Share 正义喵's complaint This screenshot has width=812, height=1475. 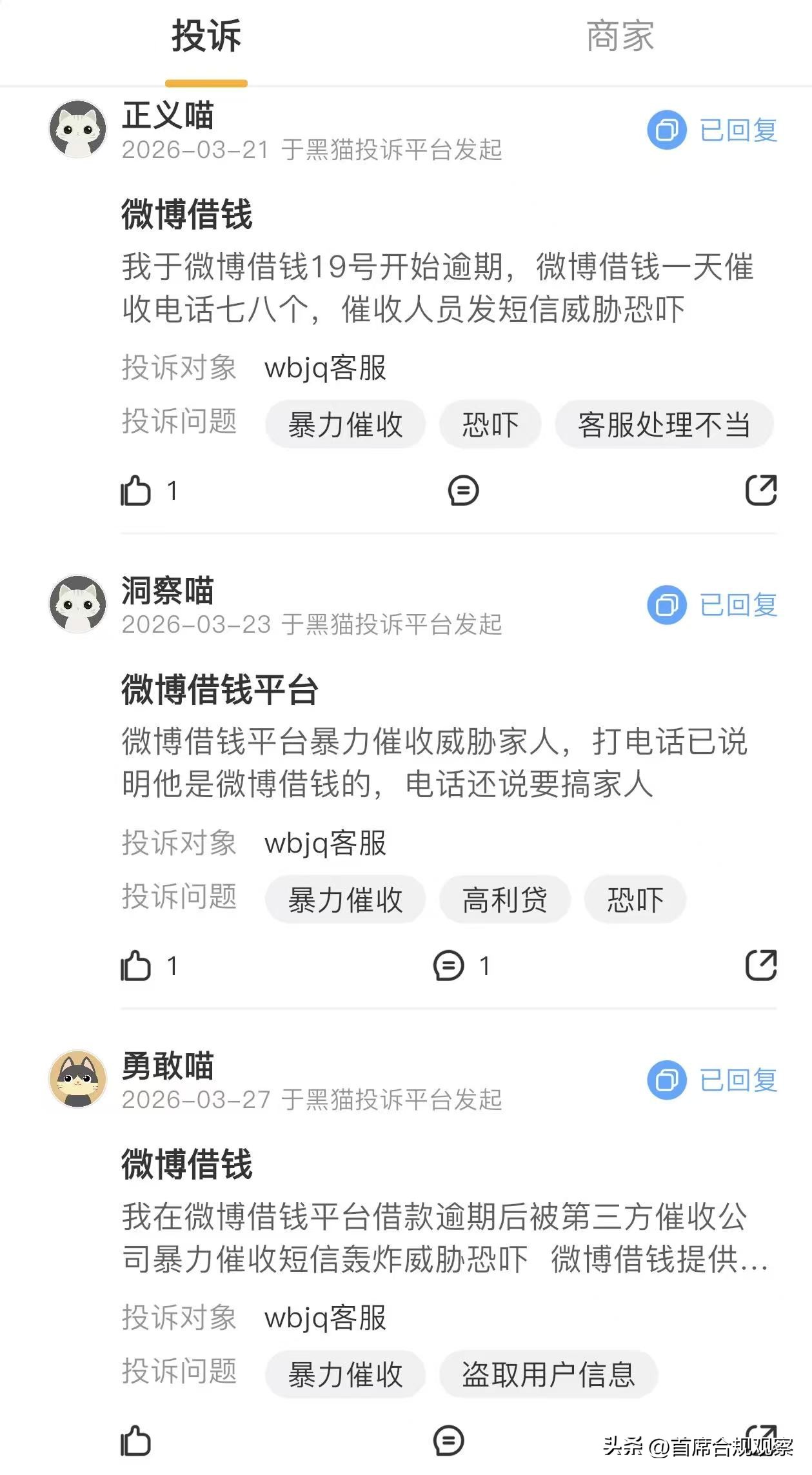click(x=760, y=490)
